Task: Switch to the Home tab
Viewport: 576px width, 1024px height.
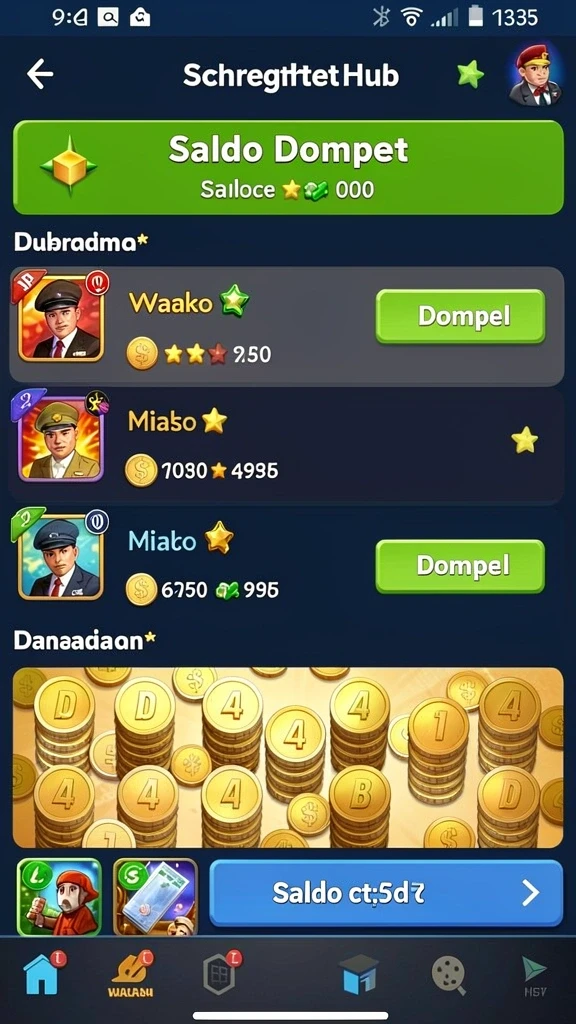Action: 43,974
